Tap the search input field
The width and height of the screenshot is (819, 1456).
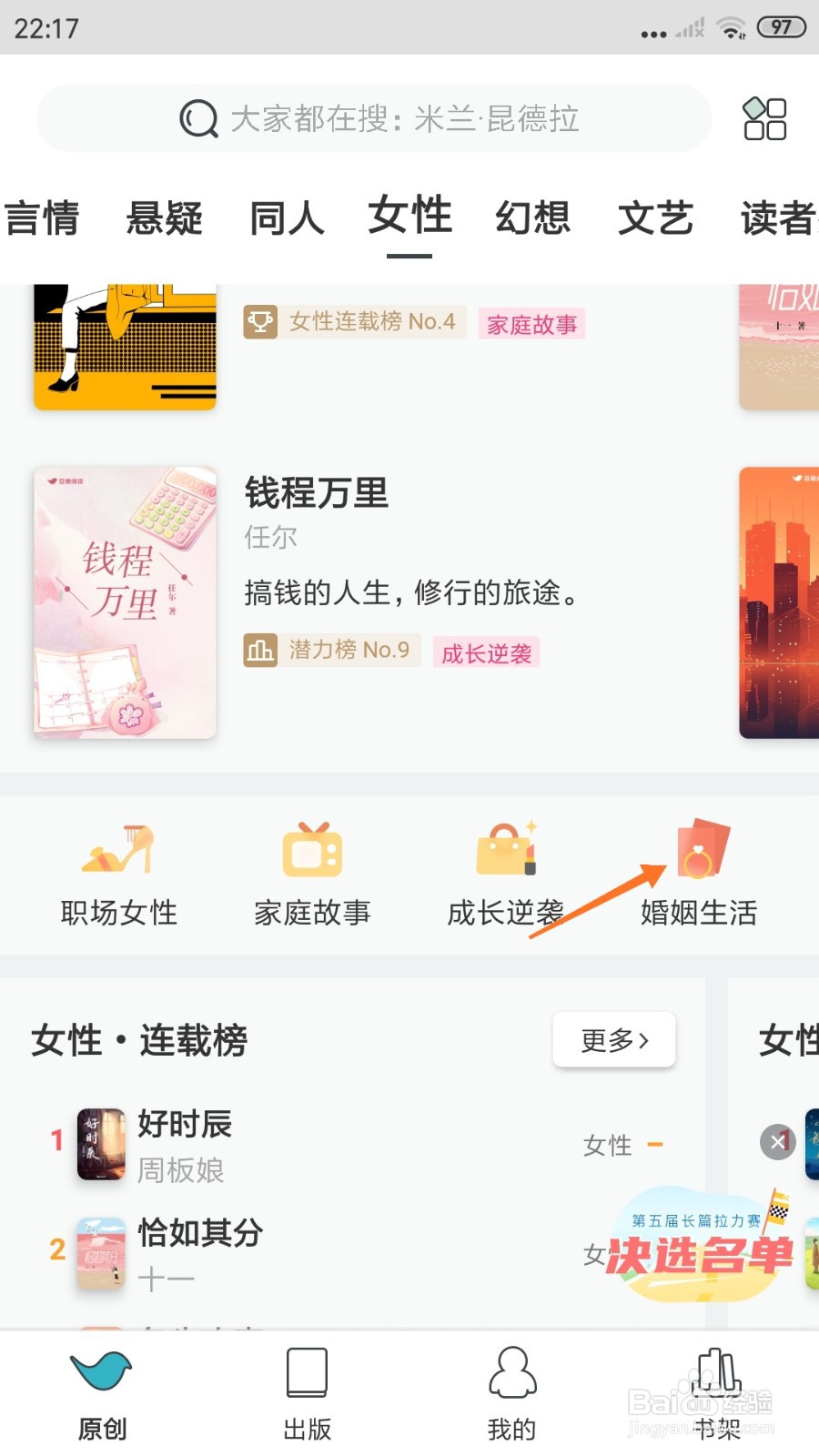point(409,118)
